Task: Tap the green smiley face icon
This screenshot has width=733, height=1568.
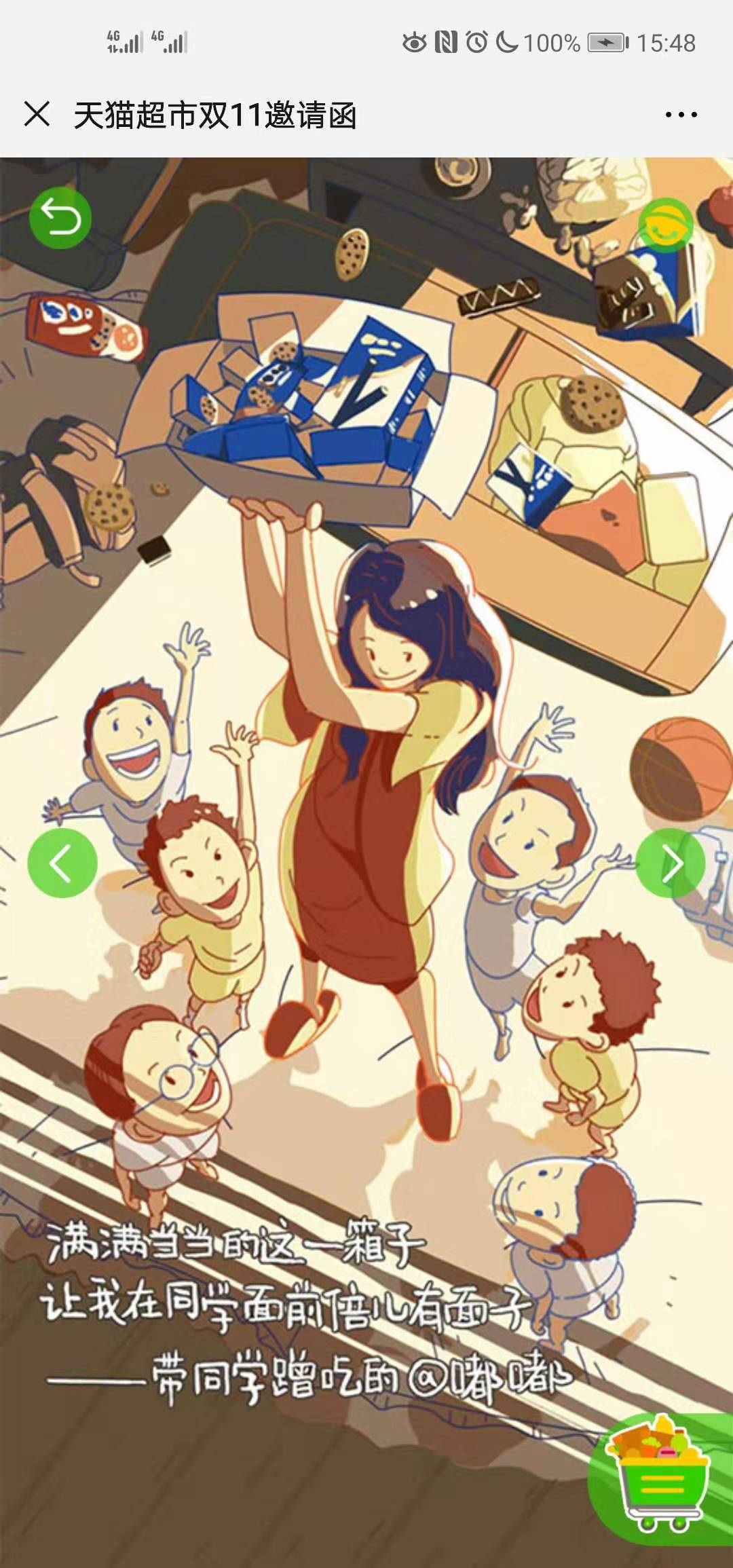Action: (x=664, y=225)
